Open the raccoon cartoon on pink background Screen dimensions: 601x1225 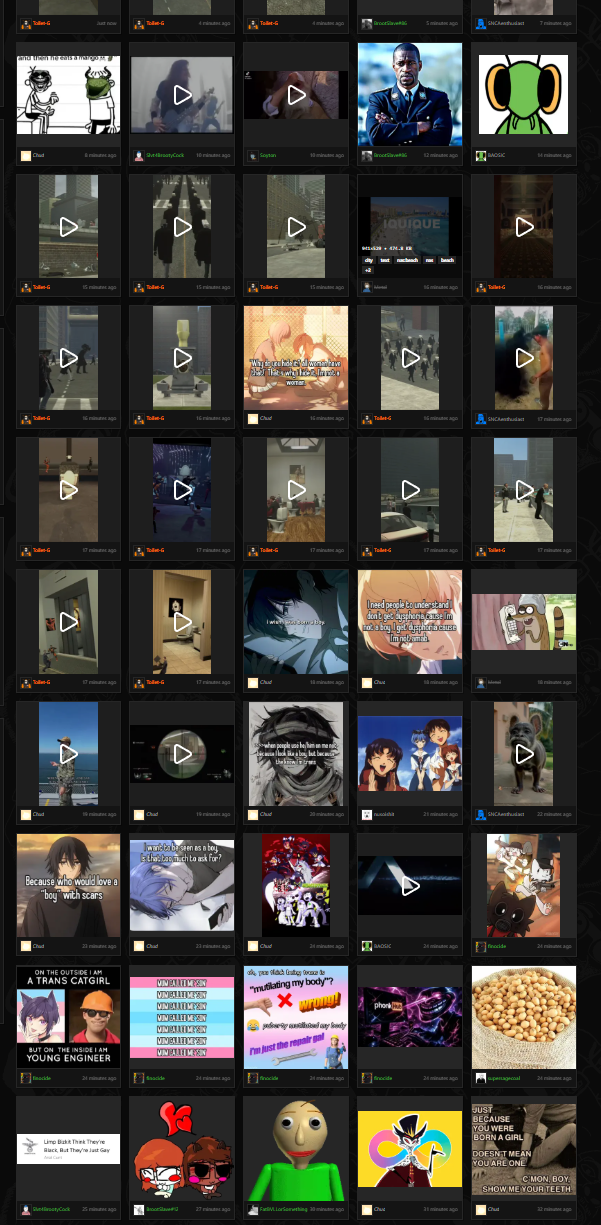pyautogui.click(x=523, y=621)
